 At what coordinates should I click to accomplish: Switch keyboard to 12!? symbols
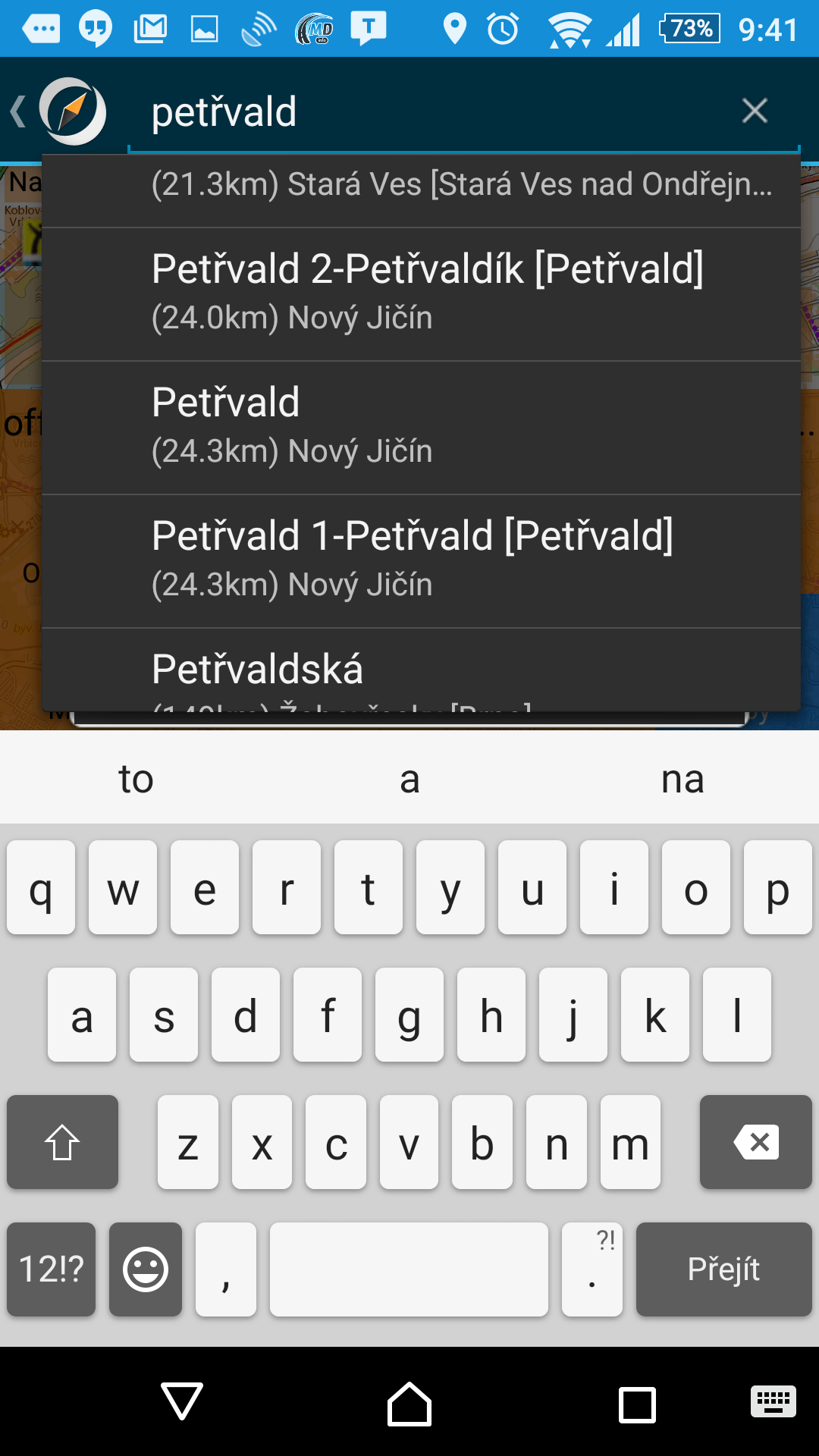point(52,1269)
